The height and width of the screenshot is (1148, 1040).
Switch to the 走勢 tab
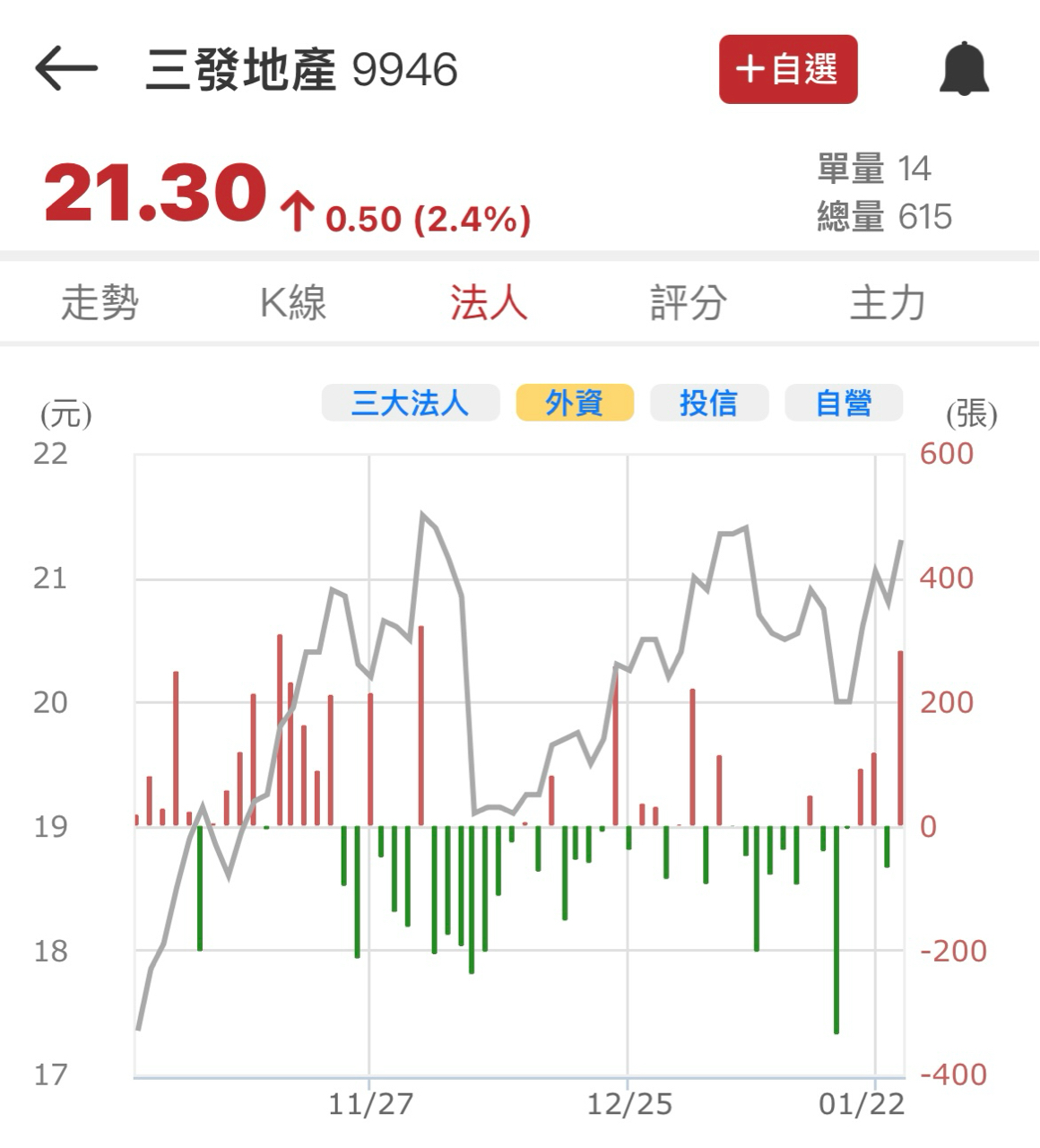100,302
